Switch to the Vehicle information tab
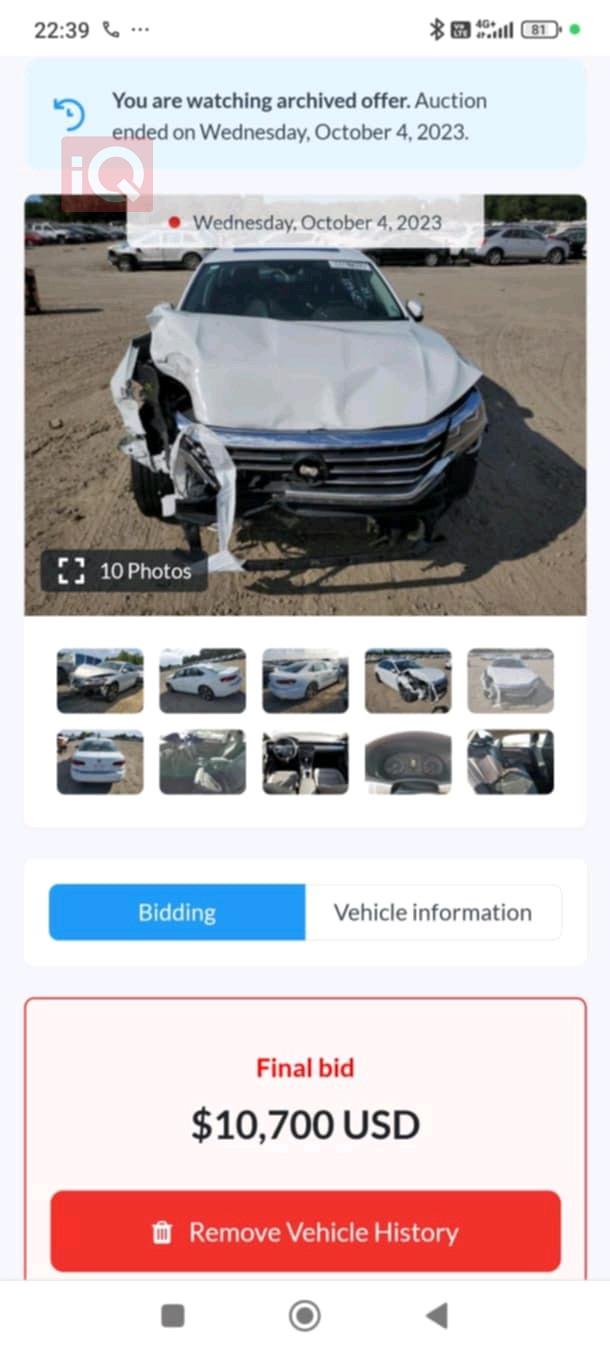This screenshot has height=1356, width=610. [432, 912]
